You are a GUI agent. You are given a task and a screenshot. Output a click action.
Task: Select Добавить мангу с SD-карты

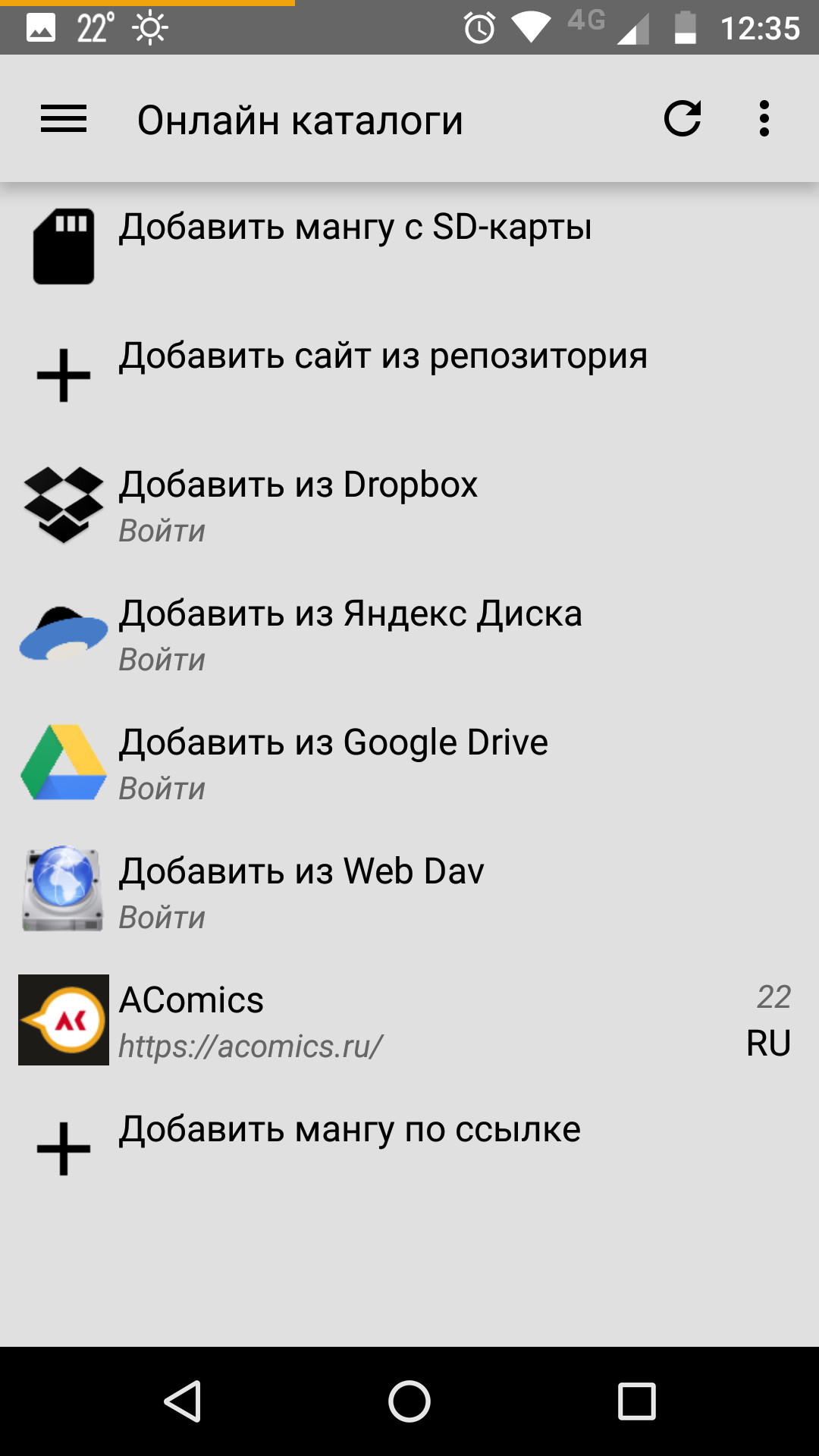coord(409,246)
